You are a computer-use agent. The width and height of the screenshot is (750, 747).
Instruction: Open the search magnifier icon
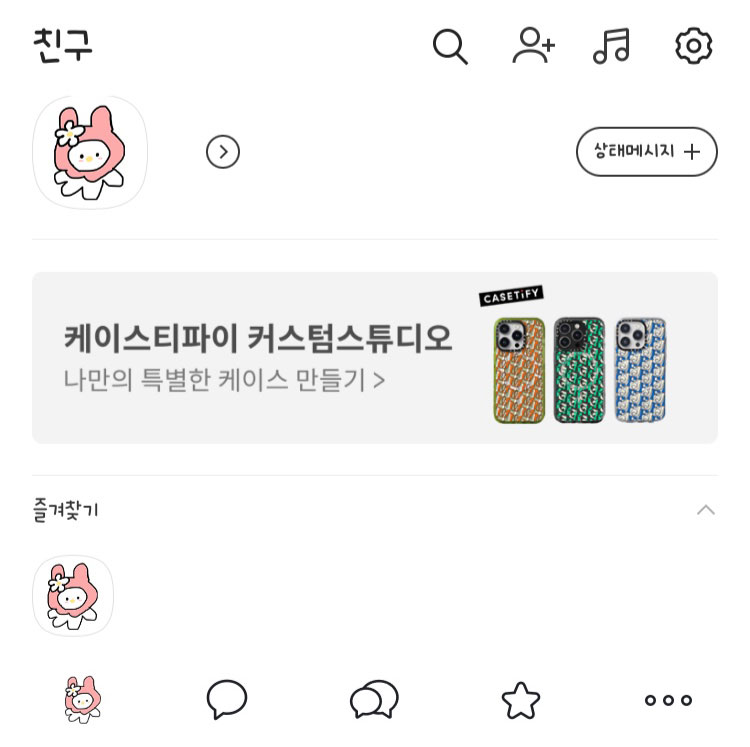point(450,46)
